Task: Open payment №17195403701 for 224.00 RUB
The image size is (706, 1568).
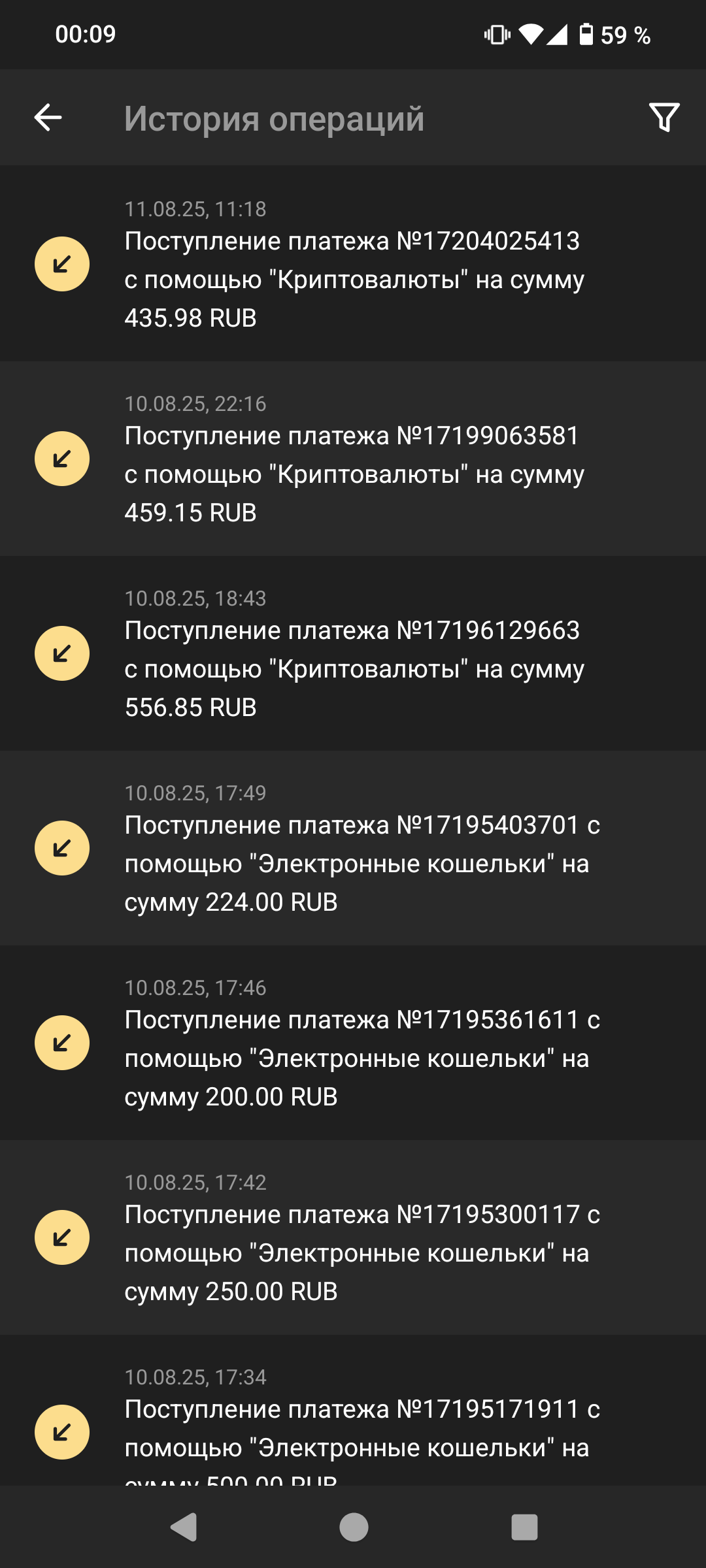Action: [353, 848]
